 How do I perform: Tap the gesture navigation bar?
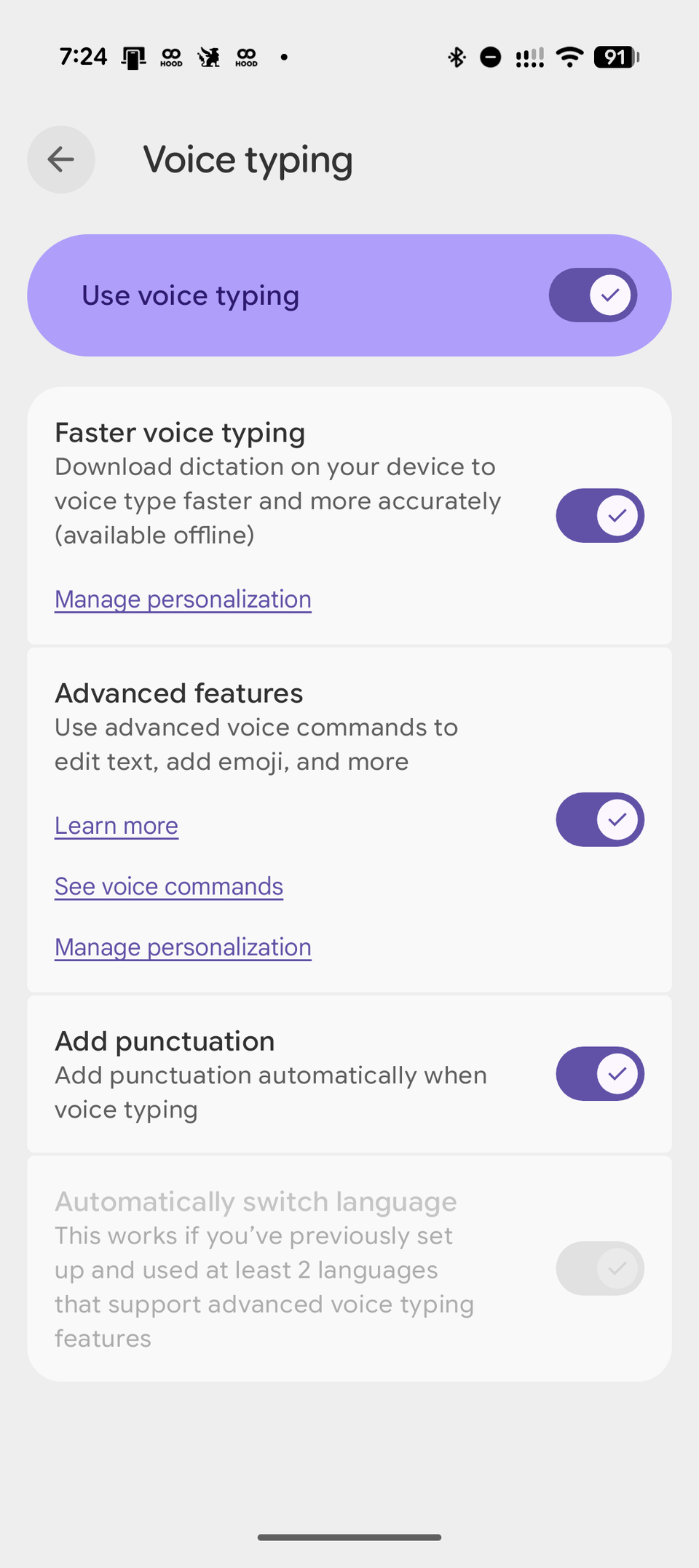tap(349, 1537)
